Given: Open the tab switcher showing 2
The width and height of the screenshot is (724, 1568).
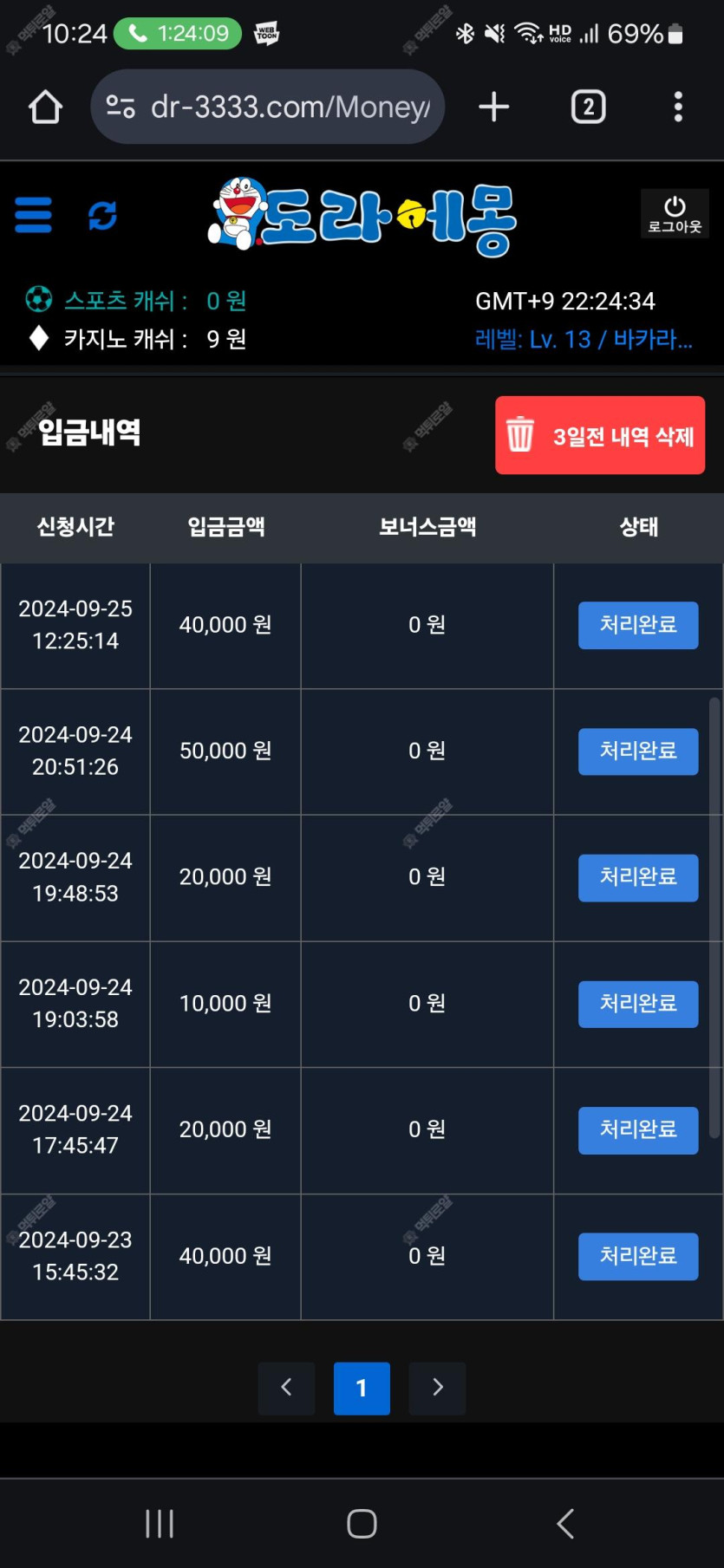Looking at the screenshot, I should (589, 107).
